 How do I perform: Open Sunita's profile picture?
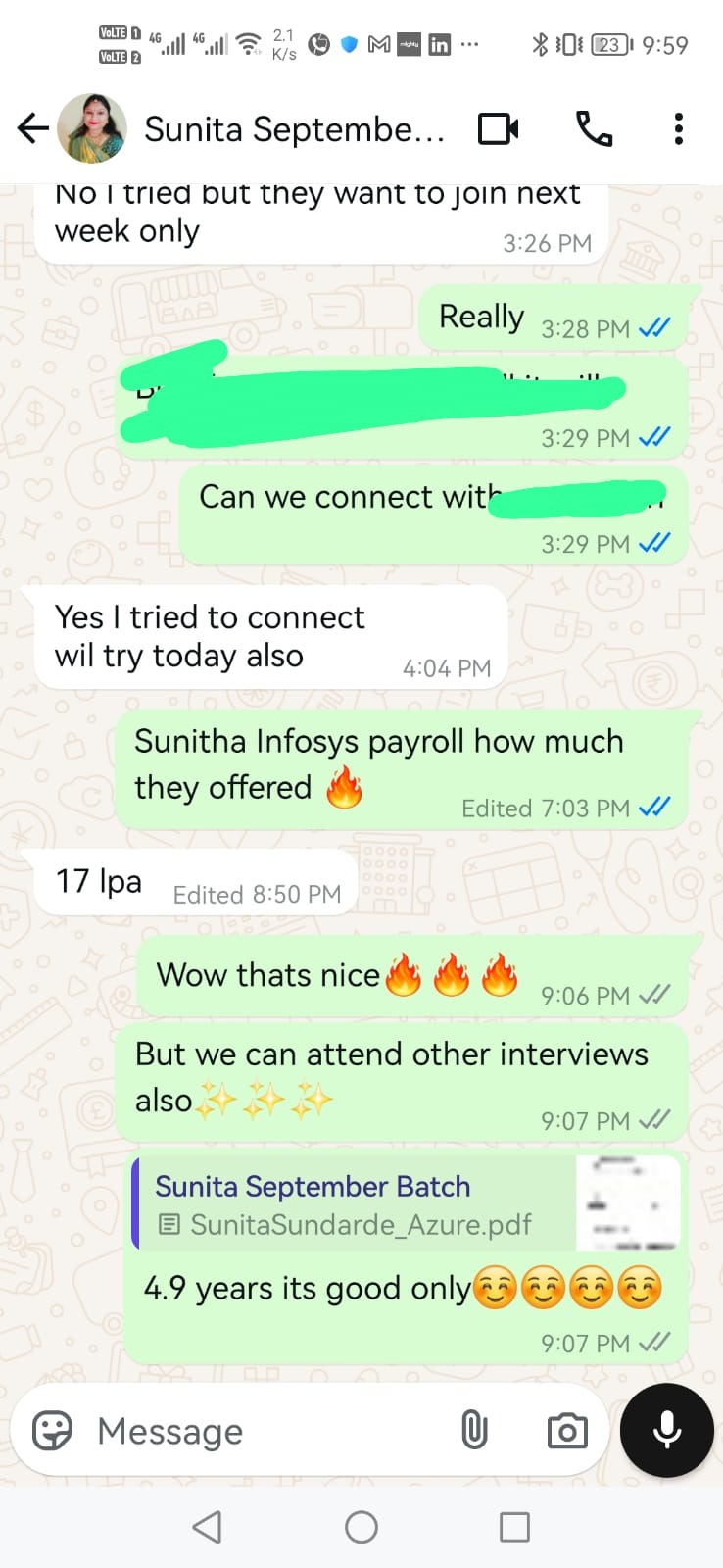[92, 128]
